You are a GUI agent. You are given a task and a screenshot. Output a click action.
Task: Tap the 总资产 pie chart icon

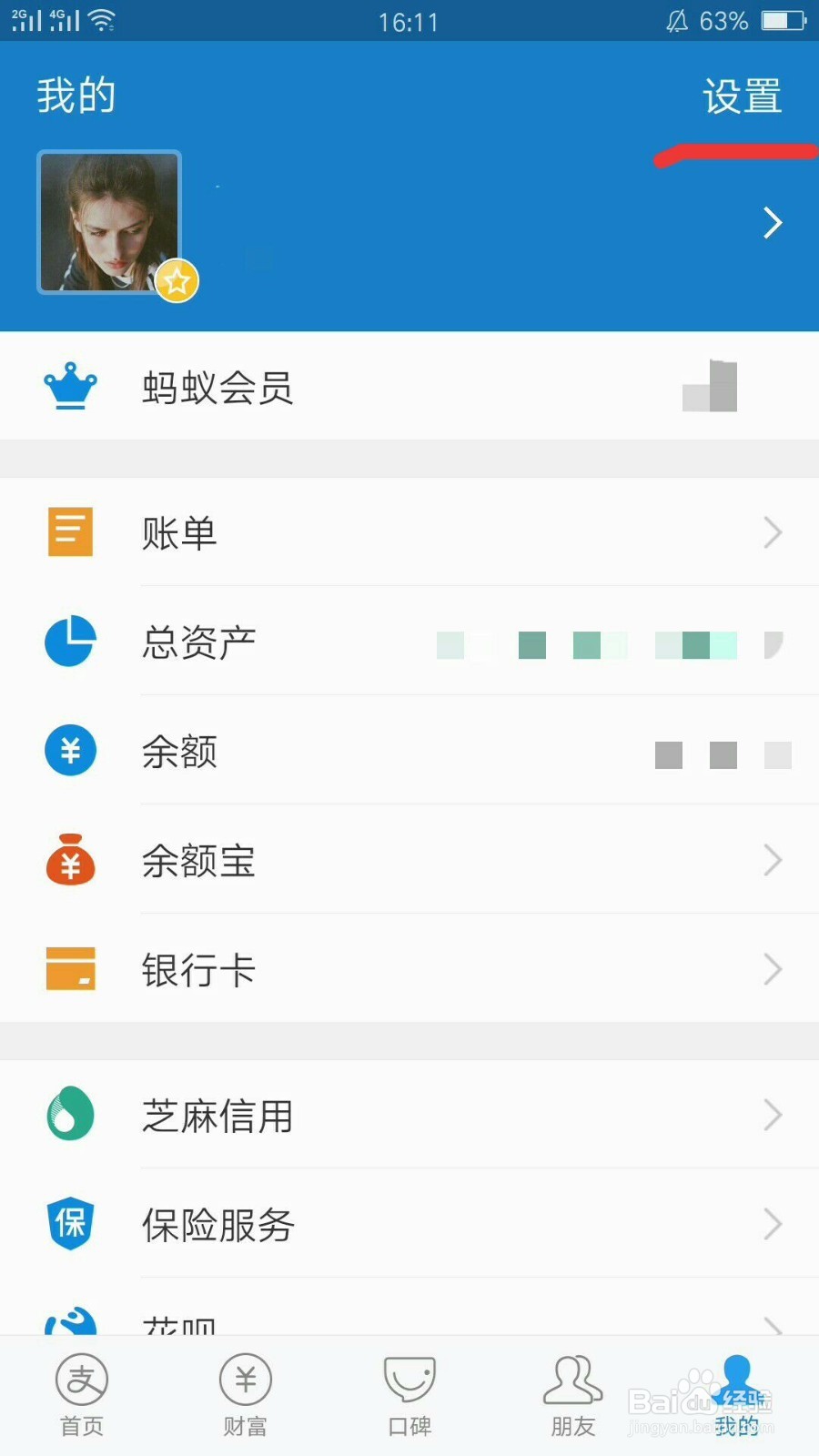[x=70, y=641]
